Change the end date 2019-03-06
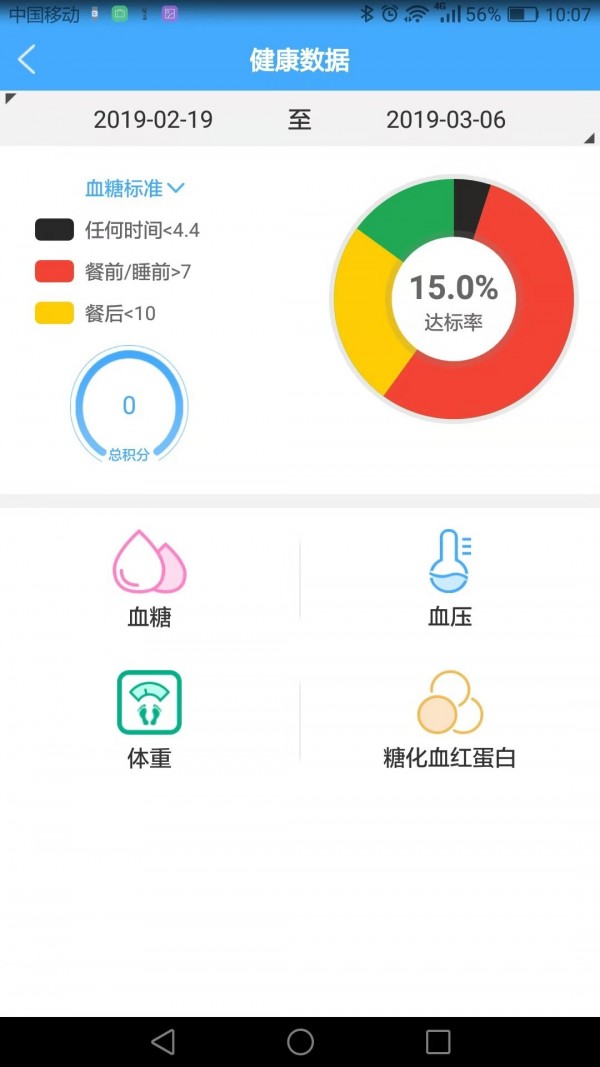This screenshot has height=1067, width=600. (x=446, y=120)
